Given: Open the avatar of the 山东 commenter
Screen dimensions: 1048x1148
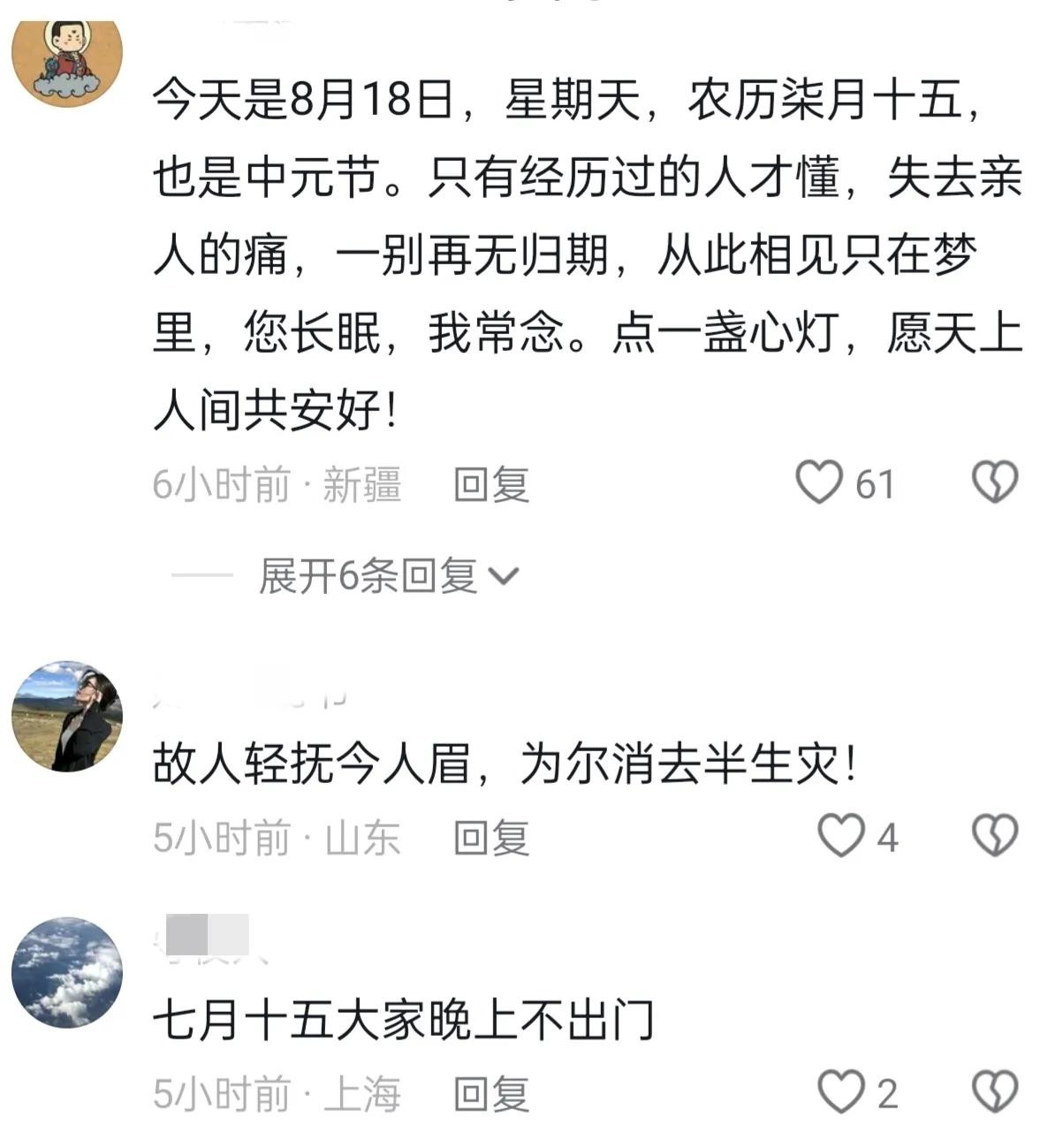Looking at the screenshot, I should 67,717.
